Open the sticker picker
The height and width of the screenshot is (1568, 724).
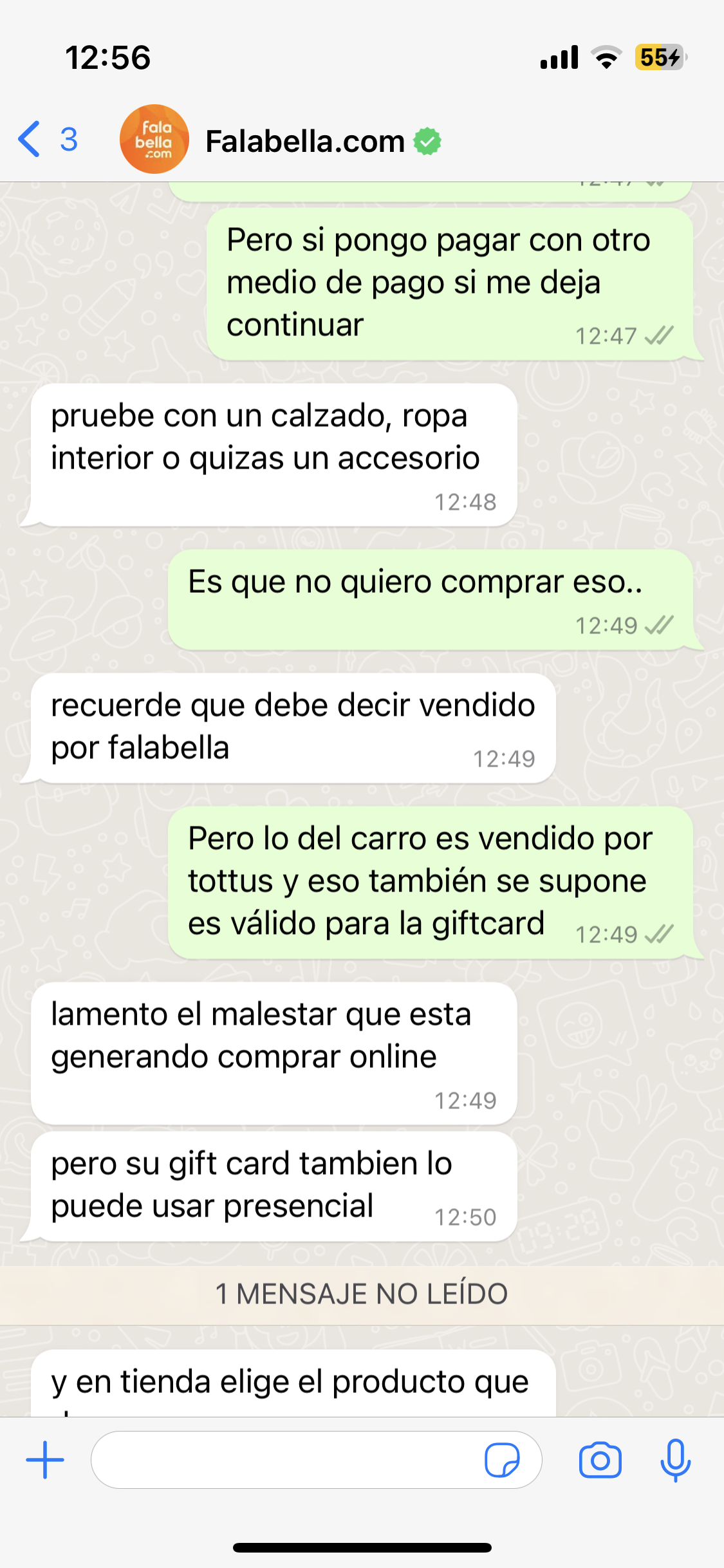tap(502, 1460)
